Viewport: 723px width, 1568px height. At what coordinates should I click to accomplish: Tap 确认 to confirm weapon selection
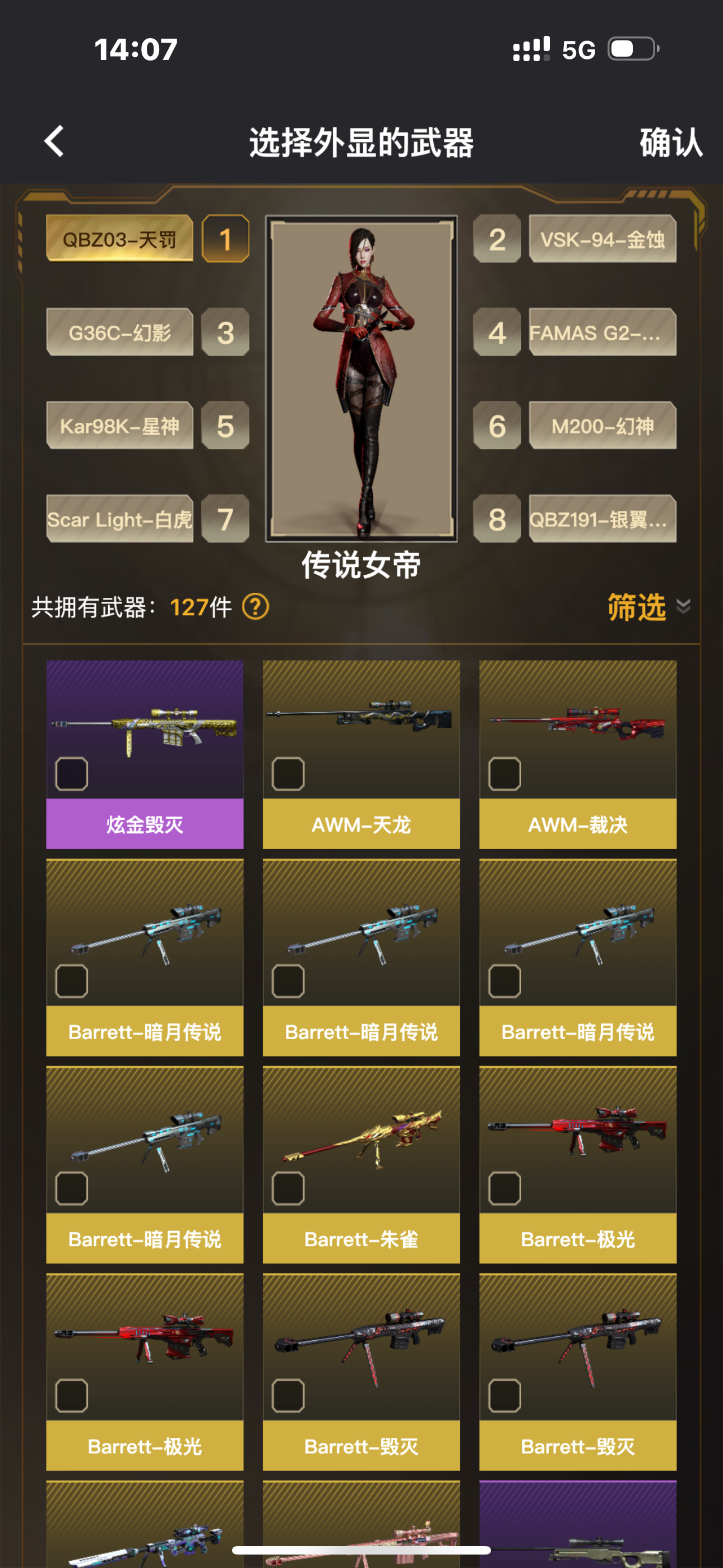pyautogui.click(x=671, y=143)
